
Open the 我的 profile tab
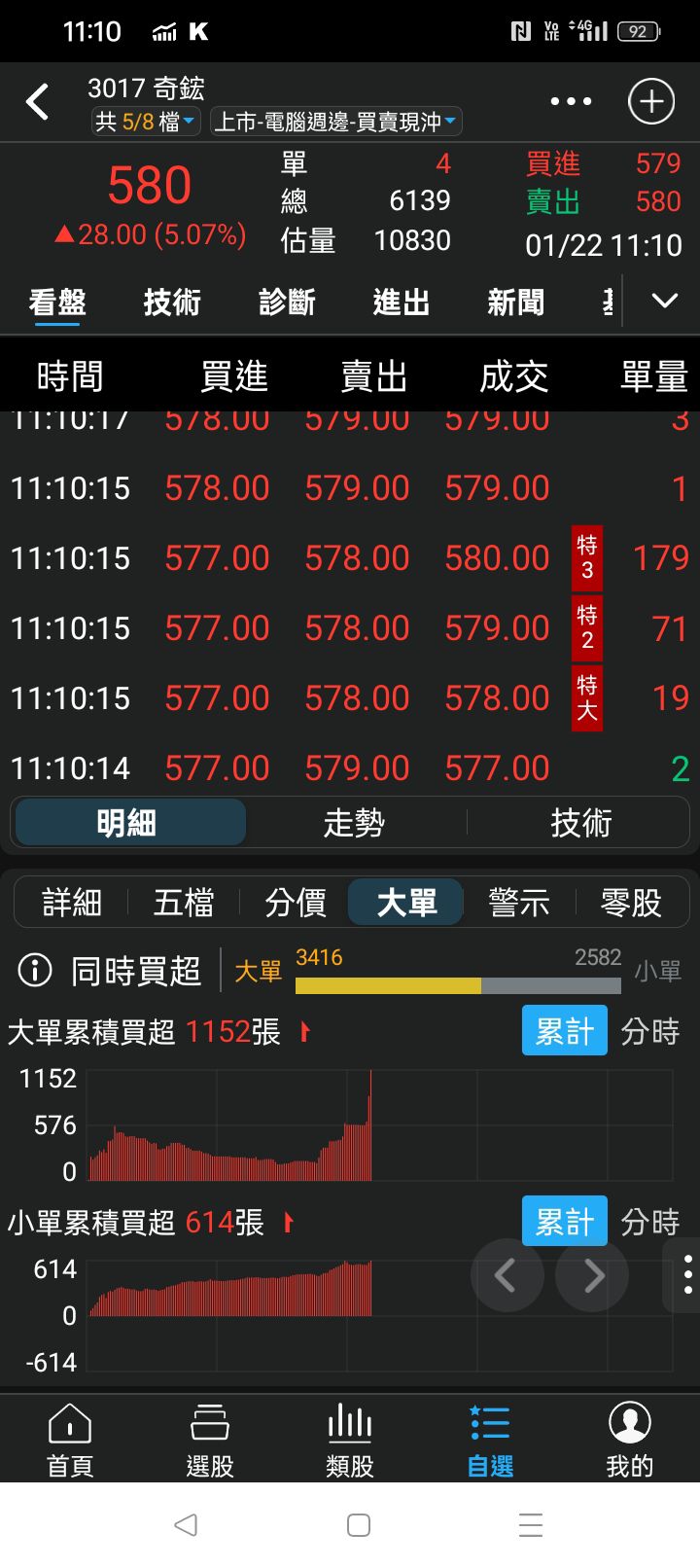coord(629,1441)
